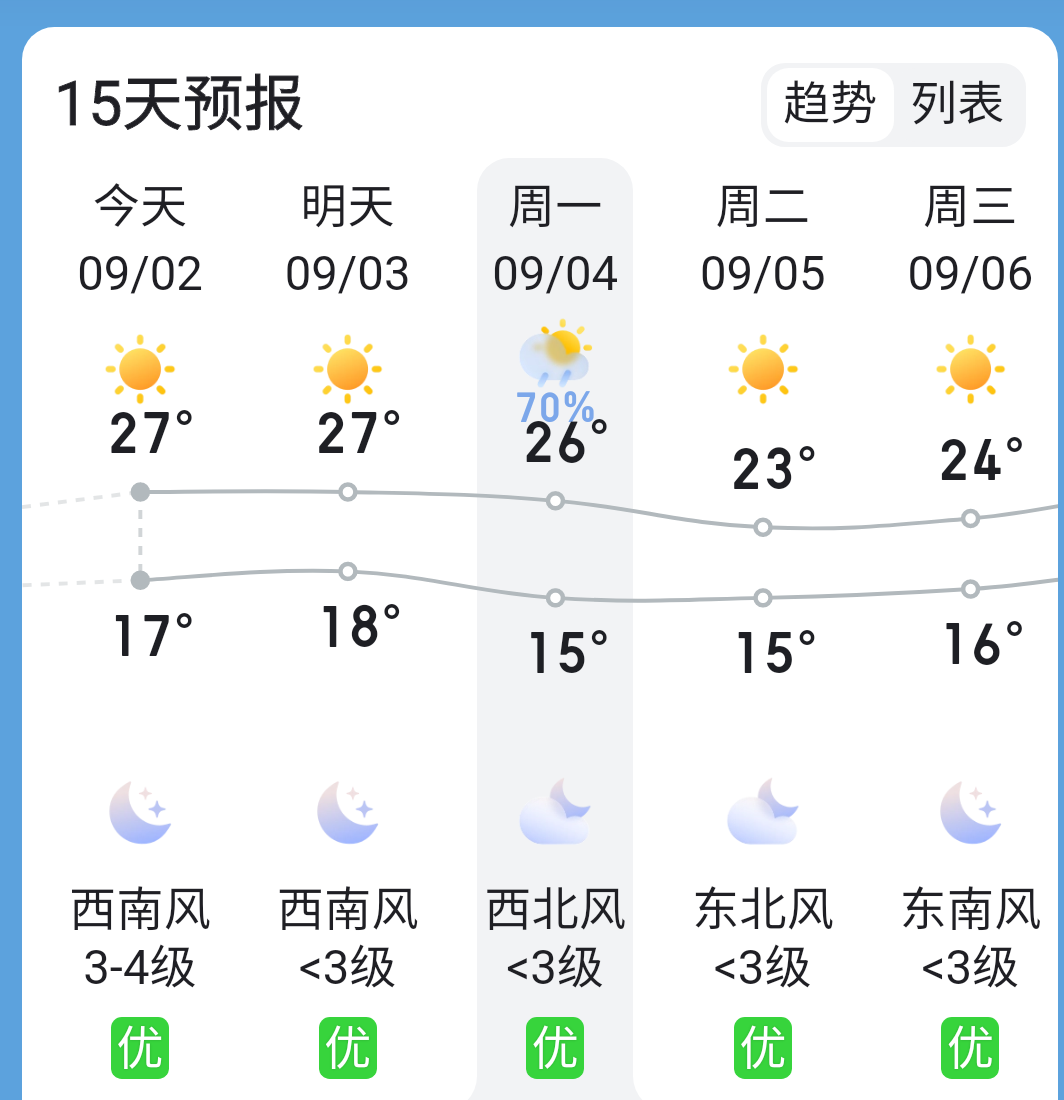1064x1100 pixels.
Task: Tap the 西南风 3-4级 wind text
Action: pos(140,938)
